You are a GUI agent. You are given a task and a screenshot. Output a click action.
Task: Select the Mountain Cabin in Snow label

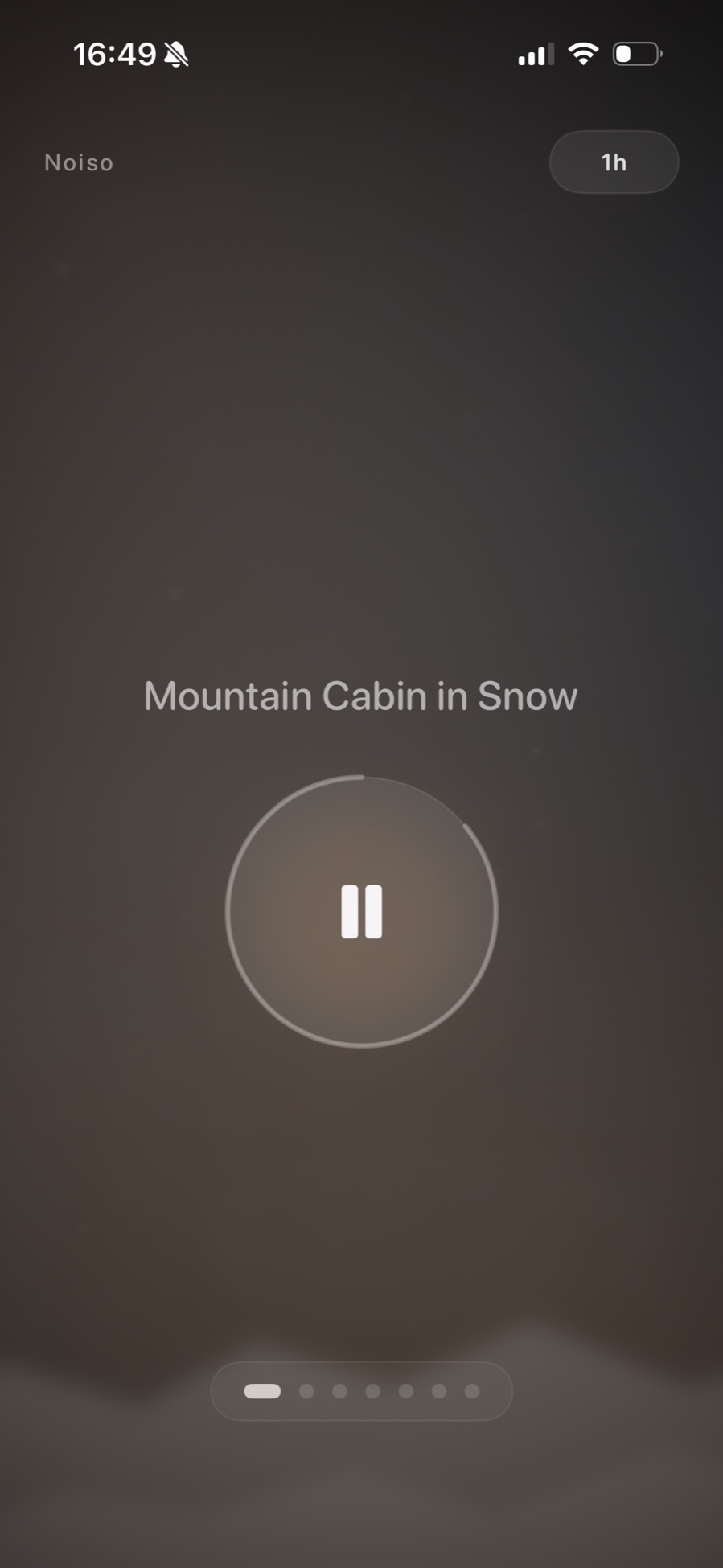tap(360, 696)
